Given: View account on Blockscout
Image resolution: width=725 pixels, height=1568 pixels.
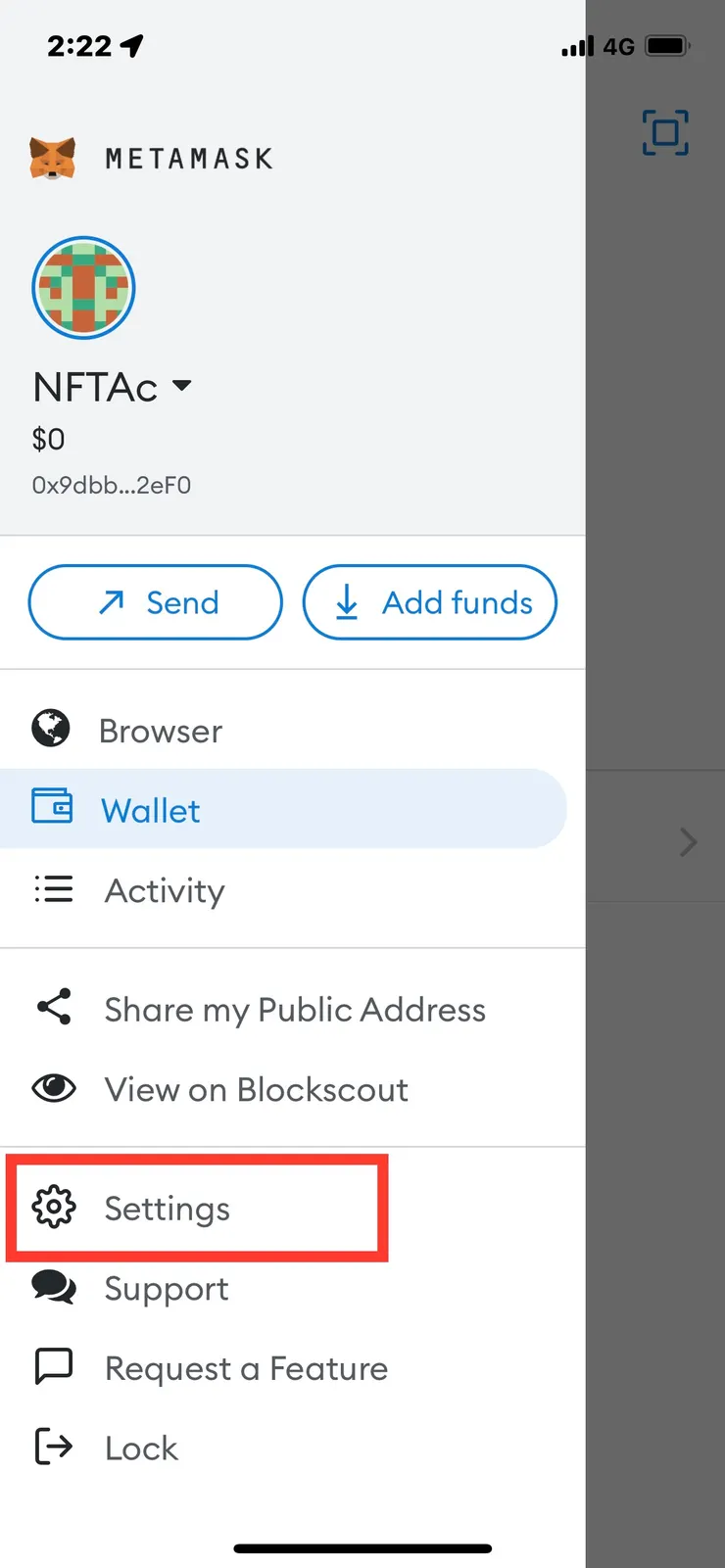Looking at the screenshot, I should click(x=256, y=1089).
